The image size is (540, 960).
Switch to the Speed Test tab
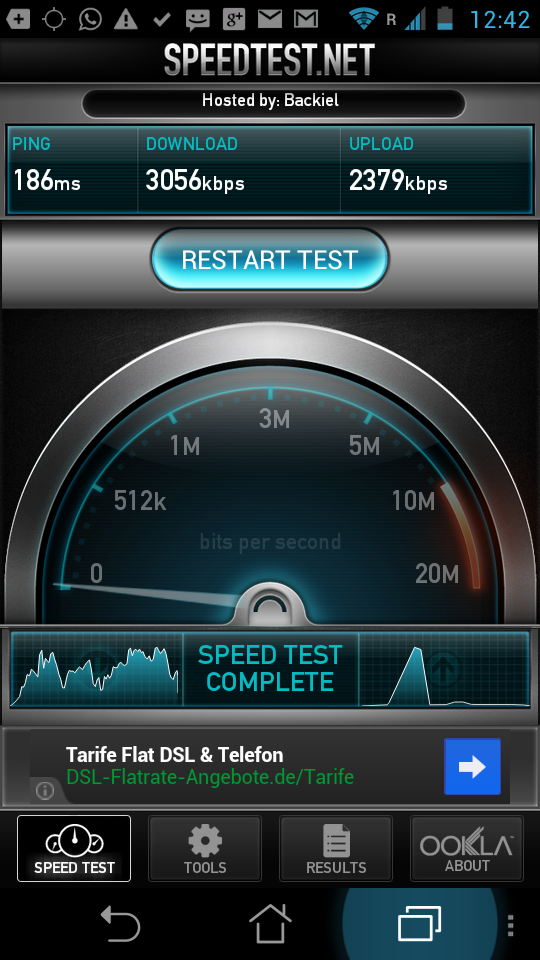point(74,849)
